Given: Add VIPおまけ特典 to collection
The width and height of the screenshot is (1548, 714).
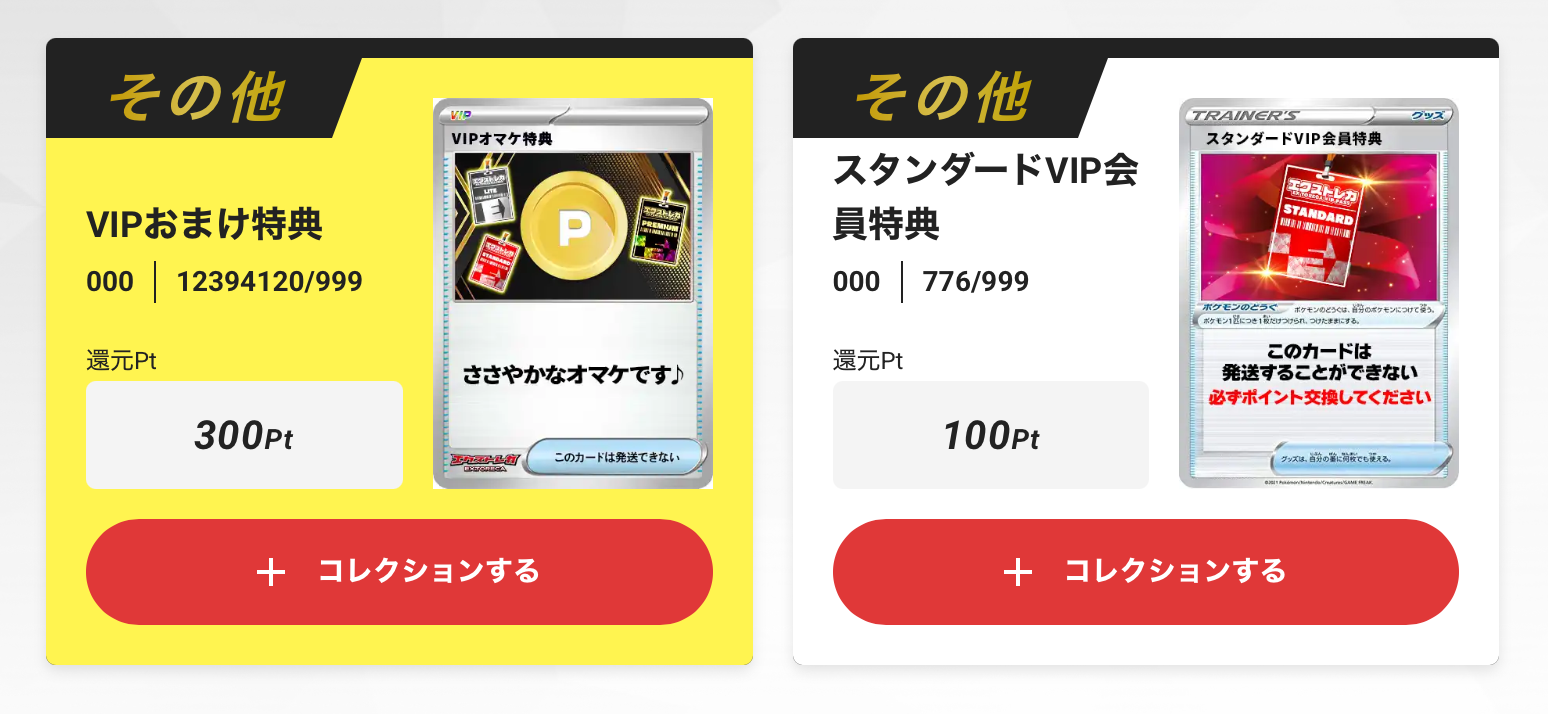Looking at the screenshot, I should 399,572.
